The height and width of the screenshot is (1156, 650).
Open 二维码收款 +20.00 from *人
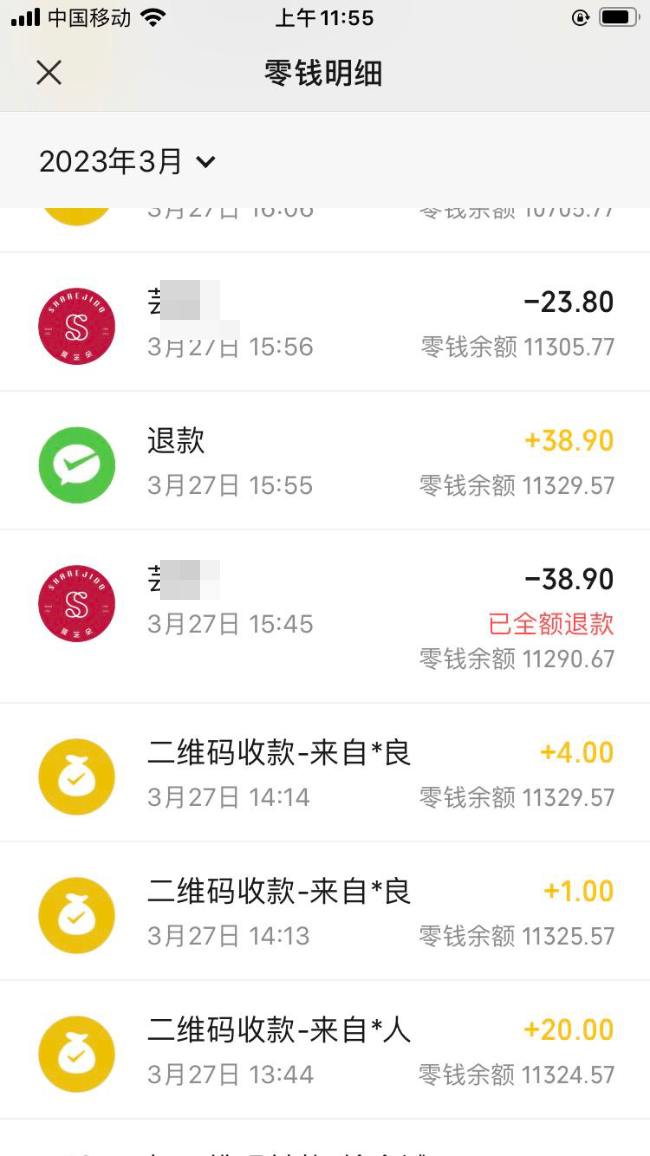(x=325, y=1050)
